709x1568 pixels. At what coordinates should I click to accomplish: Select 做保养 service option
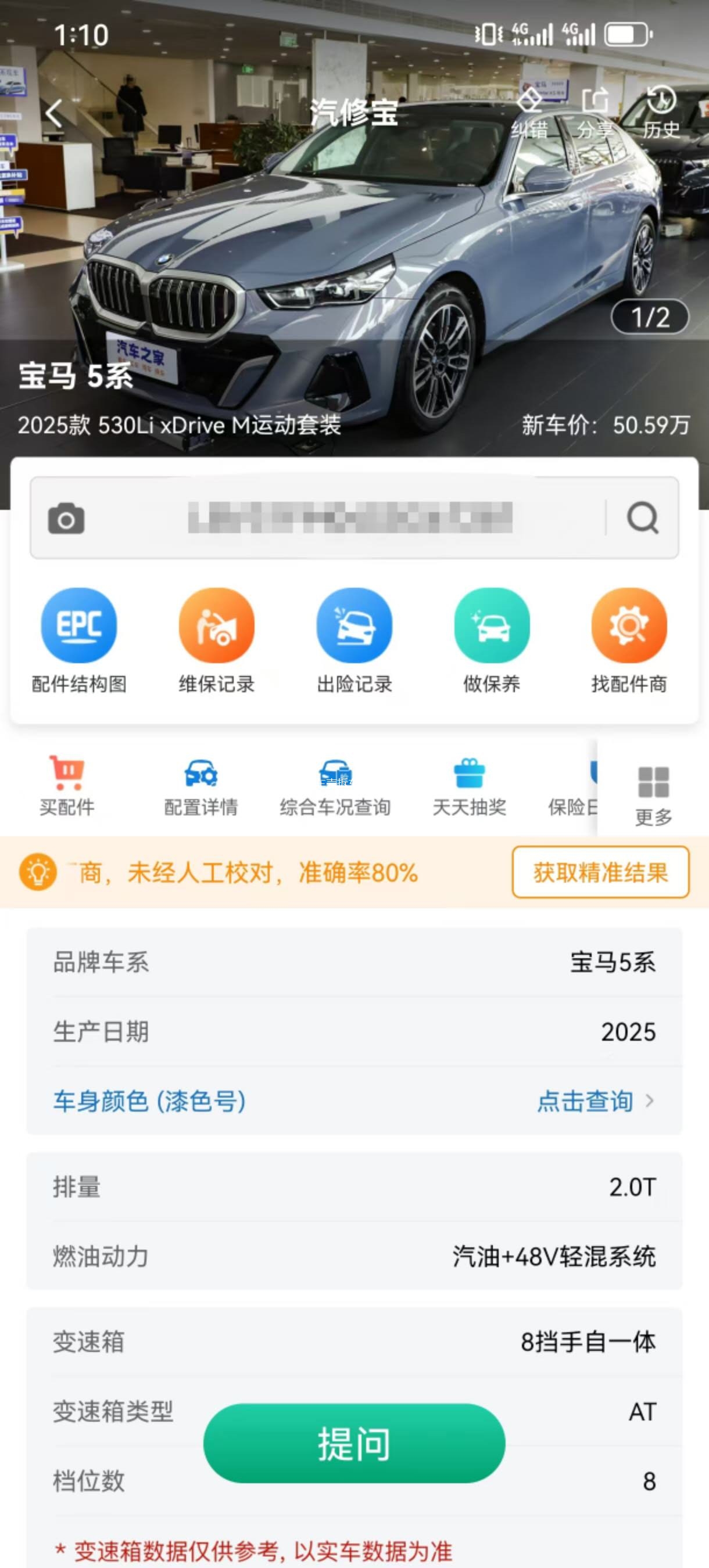click(492, 641)
